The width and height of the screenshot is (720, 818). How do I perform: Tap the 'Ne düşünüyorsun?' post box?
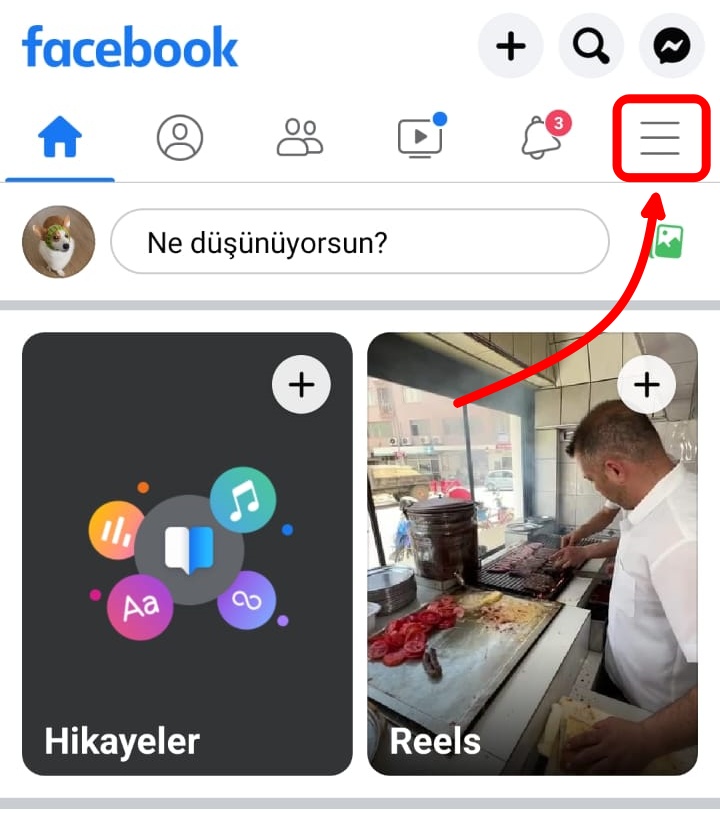359,242
